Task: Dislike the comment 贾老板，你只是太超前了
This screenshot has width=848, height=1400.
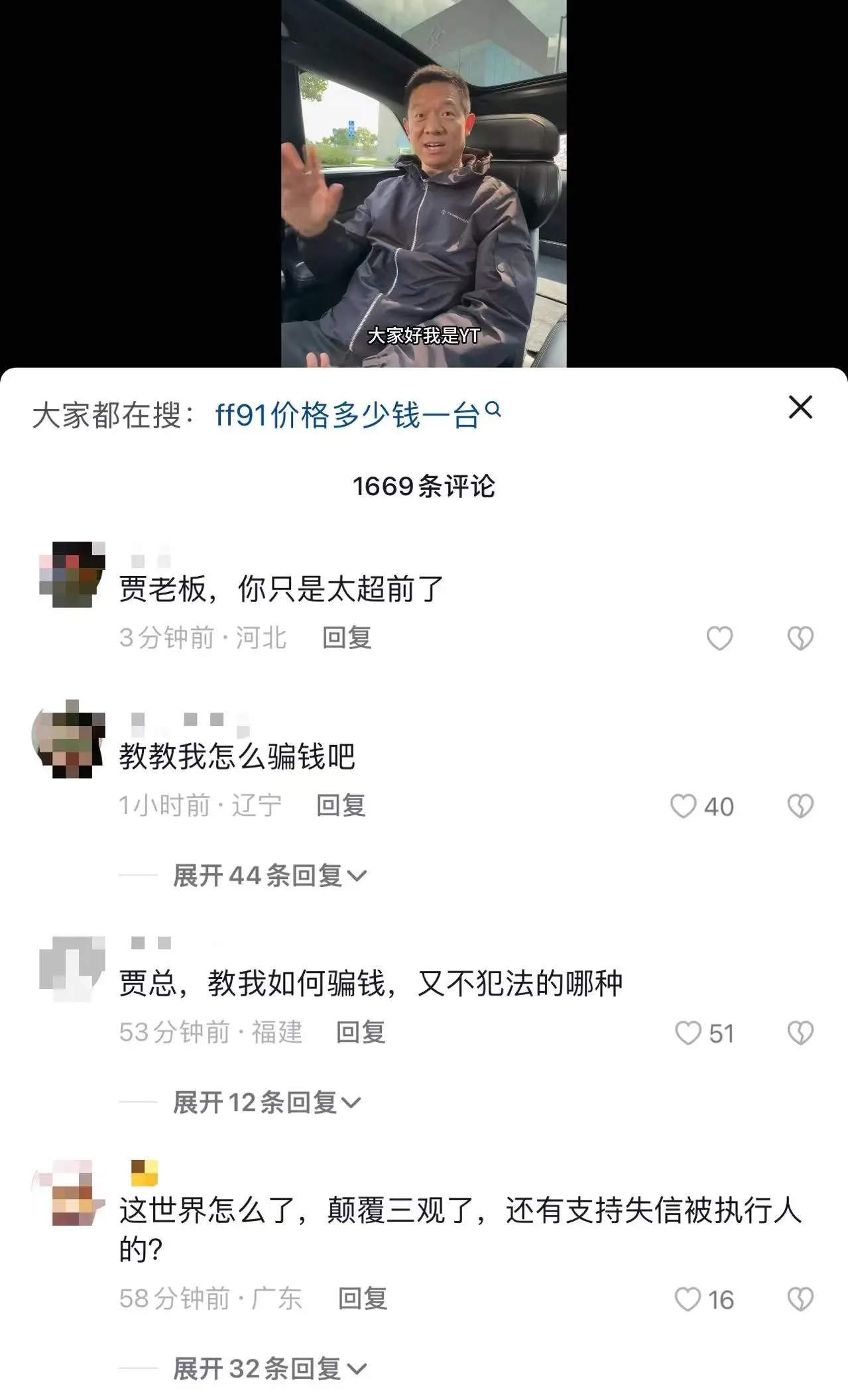Action: [800, 638]
